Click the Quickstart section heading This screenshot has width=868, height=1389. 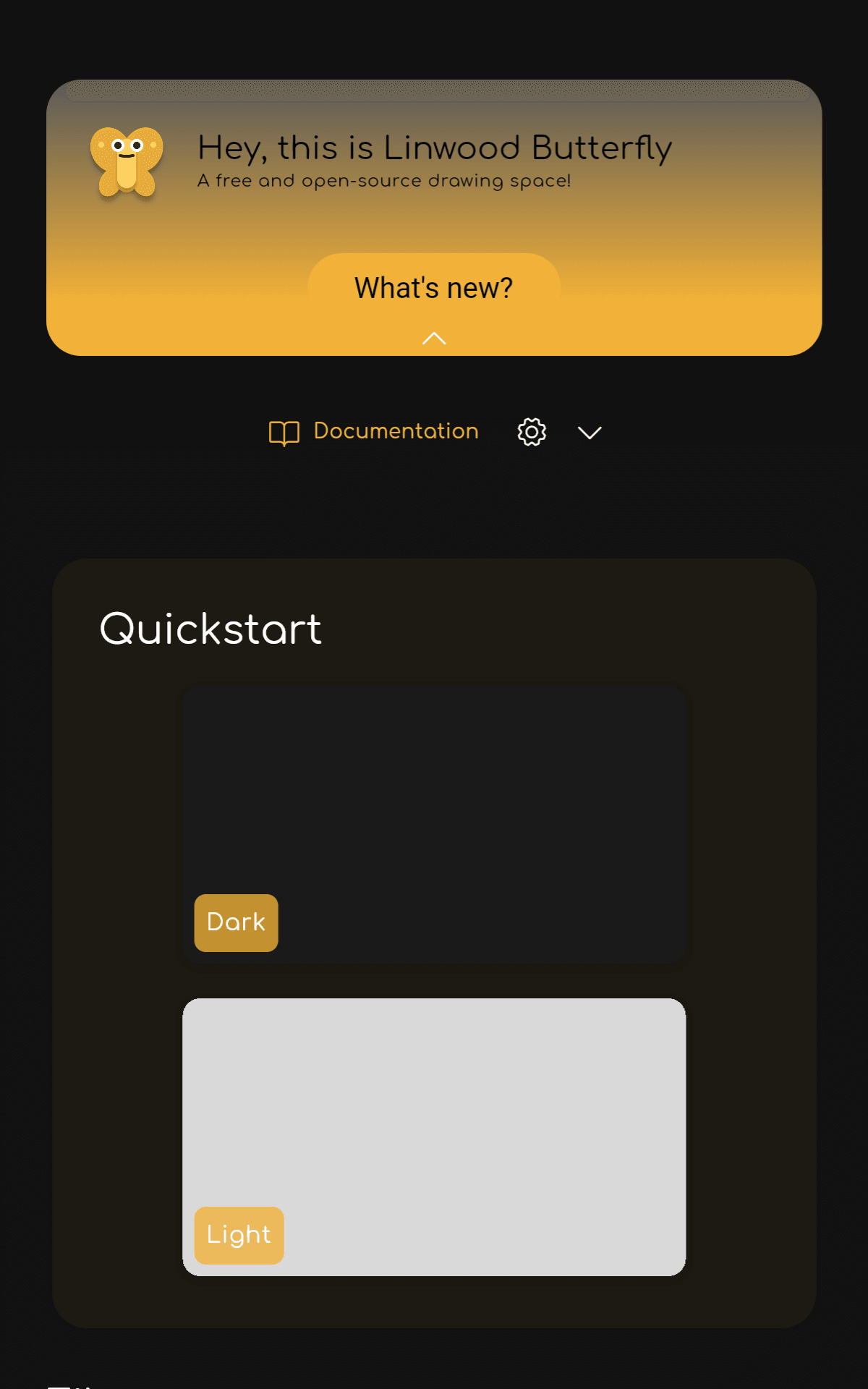click(x=210, y=629)
